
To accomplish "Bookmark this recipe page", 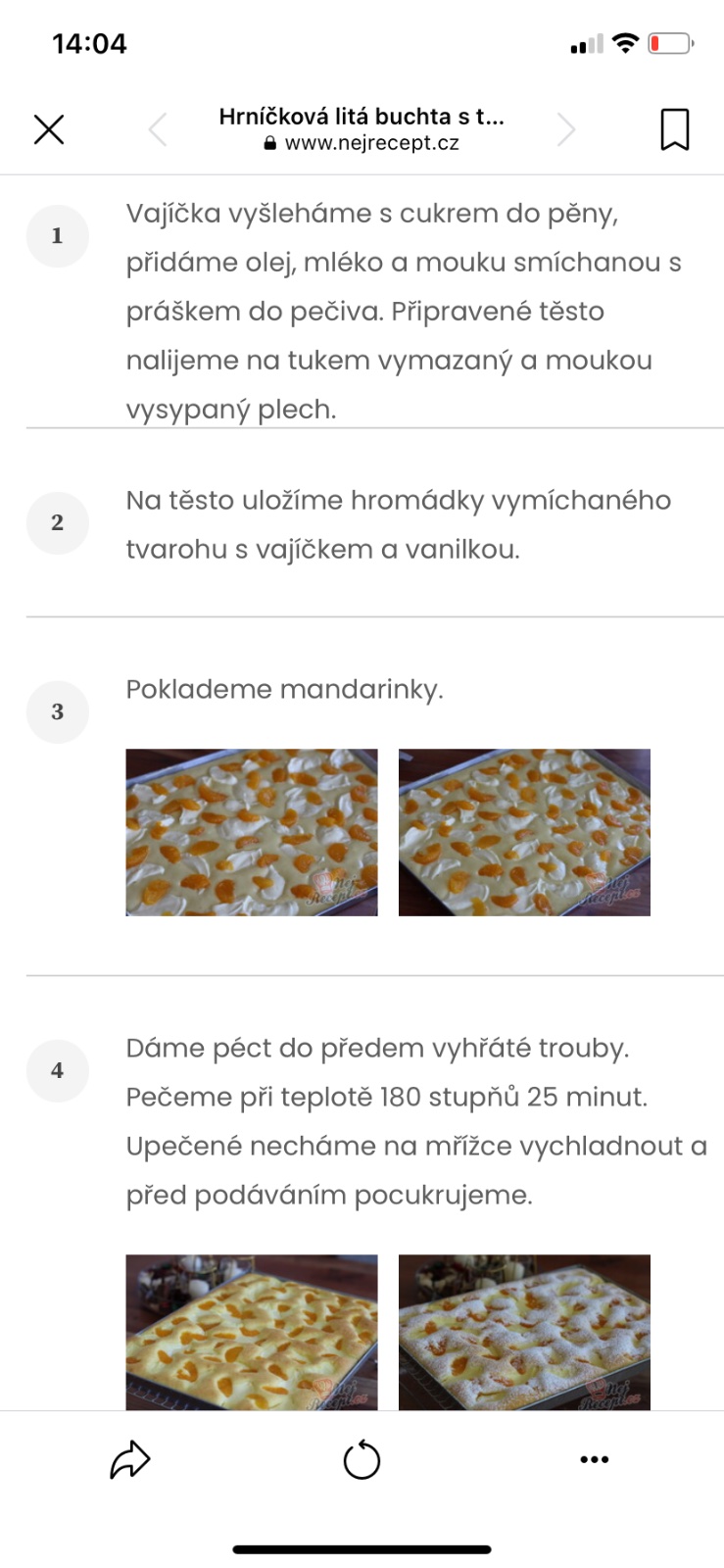I will pos(674,129).
